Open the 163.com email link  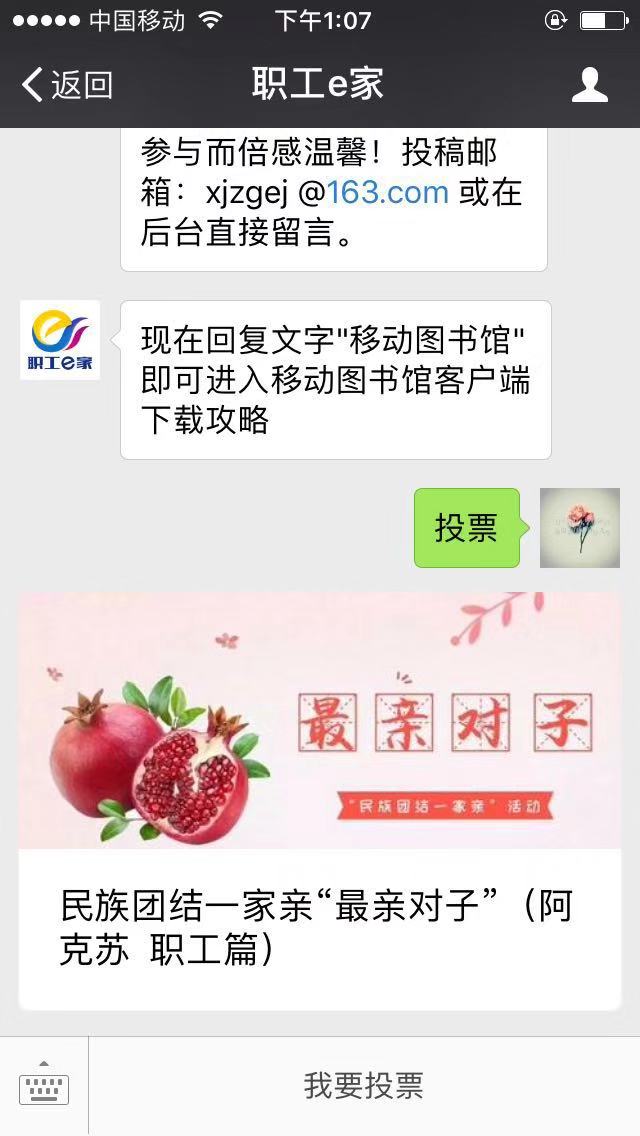(x=388, y=191)
